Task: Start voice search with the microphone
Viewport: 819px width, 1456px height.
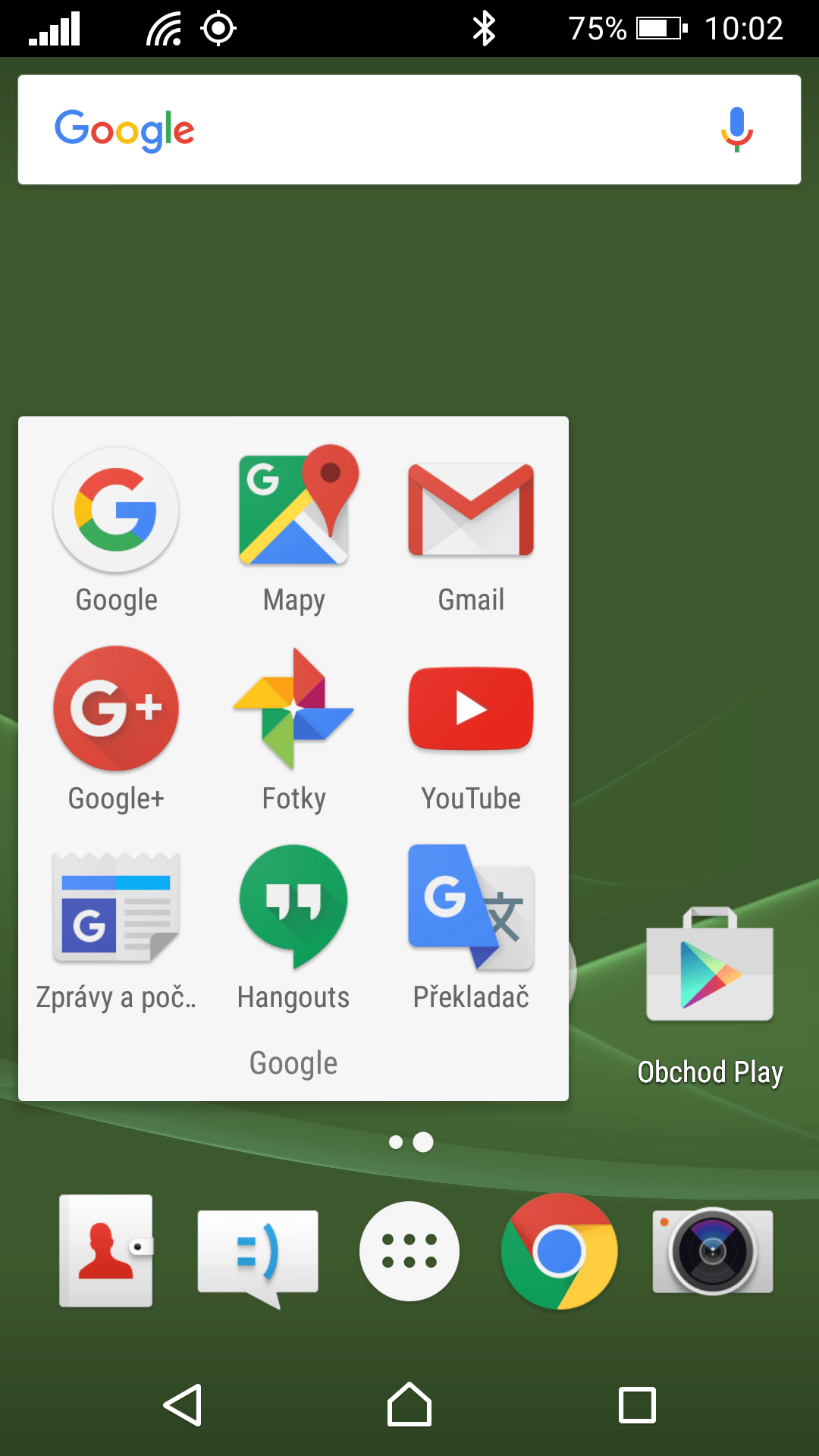Action: point(736,130)
